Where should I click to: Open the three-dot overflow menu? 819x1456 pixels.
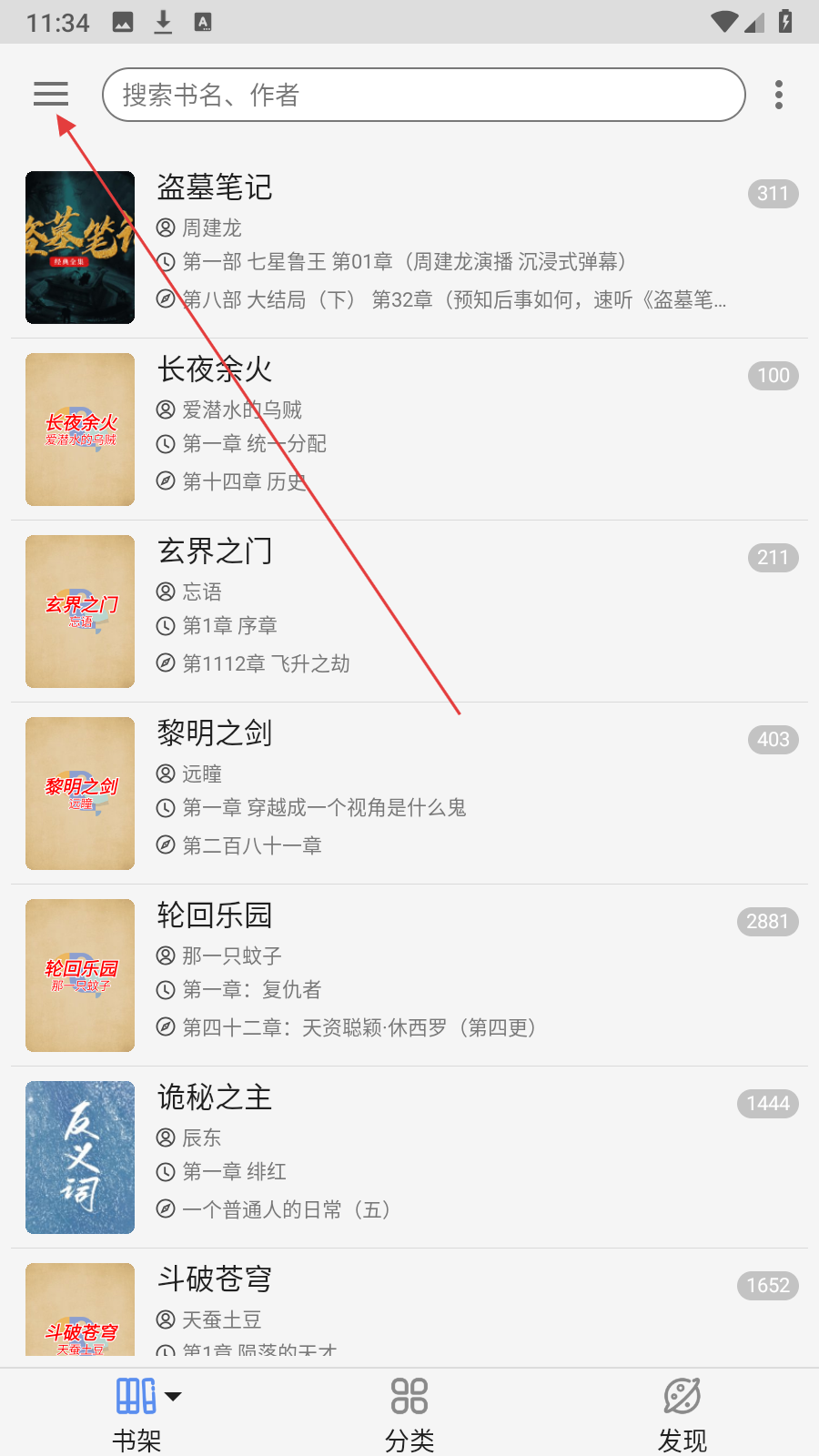pyautogui.click(x=779, y=95)
